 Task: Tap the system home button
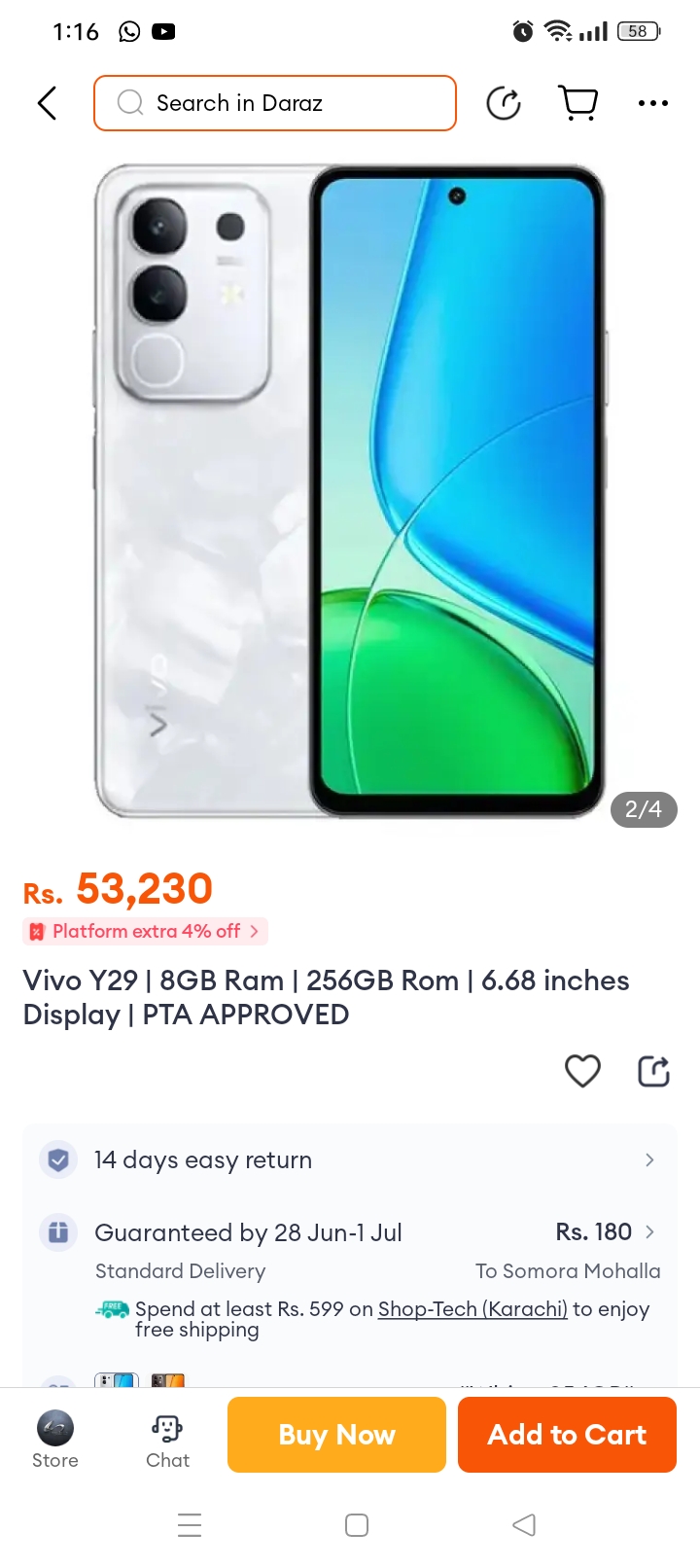tap(357, 1524)
